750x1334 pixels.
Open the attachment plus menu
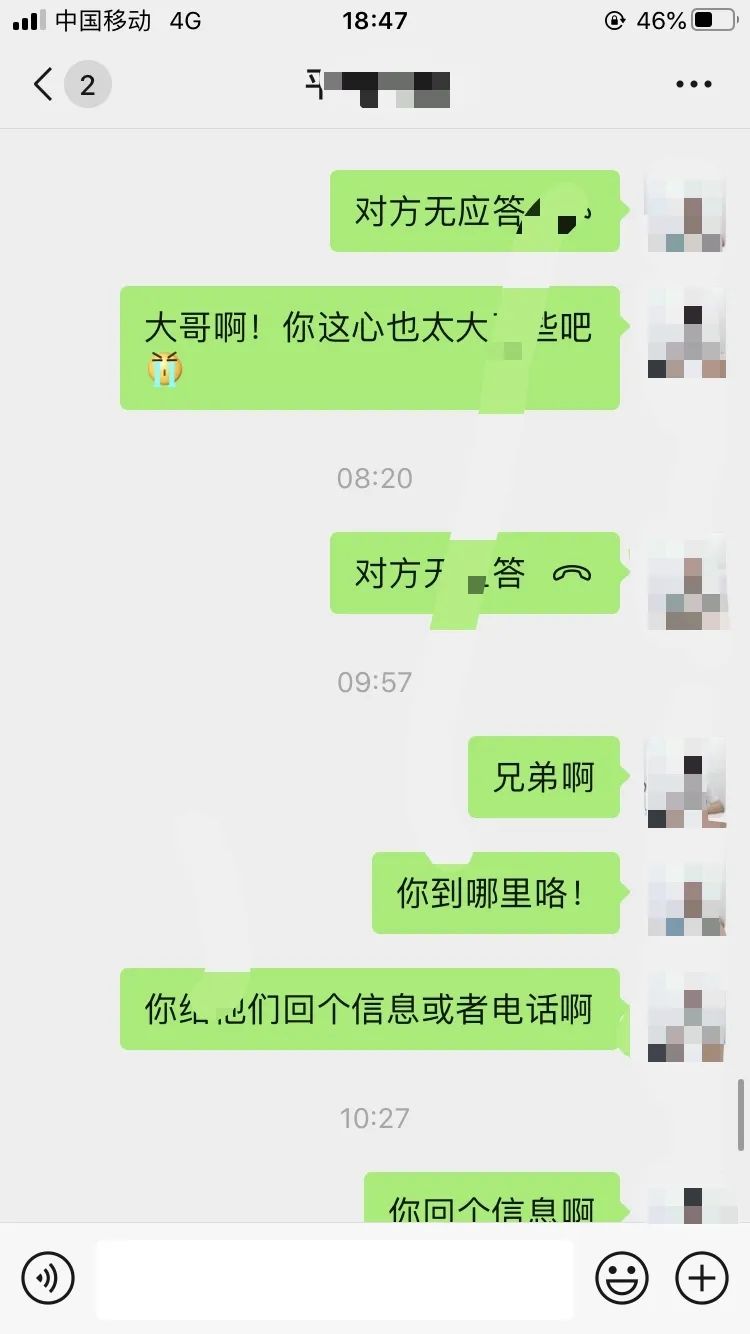(701, 1278)
